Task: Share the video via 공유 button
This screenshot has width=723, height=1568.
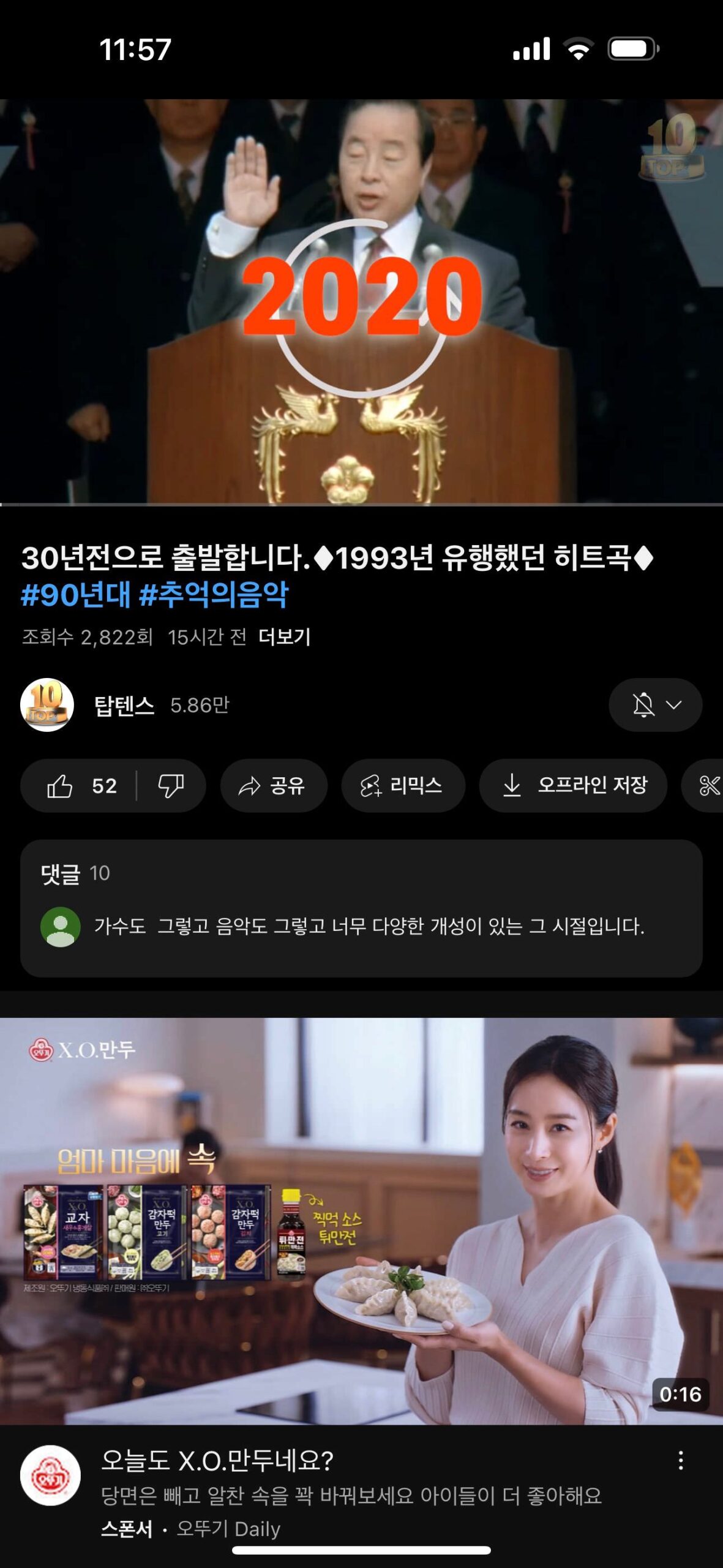Action: 273,786
